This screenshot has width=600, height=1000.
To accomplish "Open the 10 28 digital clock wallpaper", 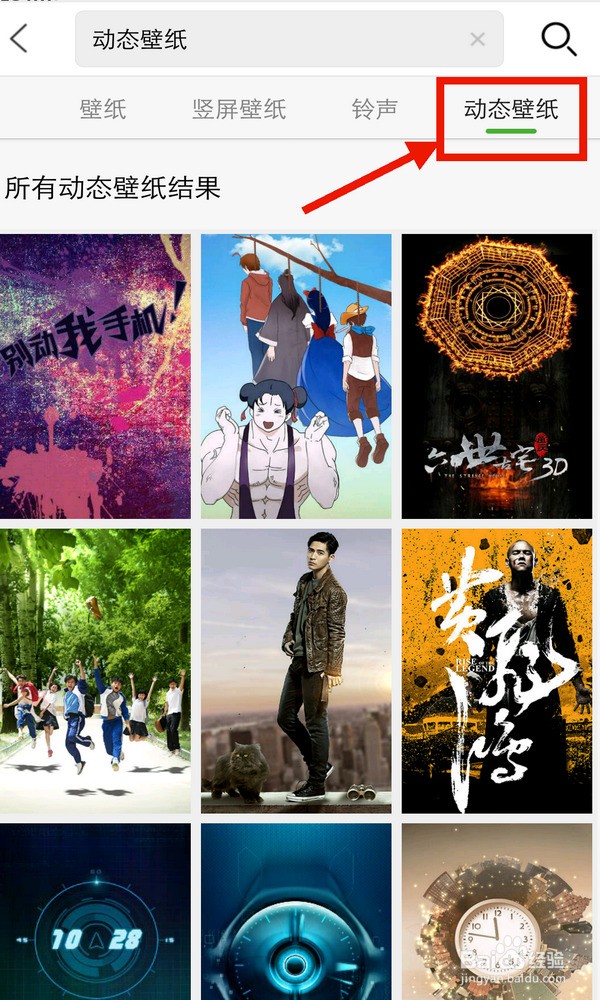I will point(95,912).
